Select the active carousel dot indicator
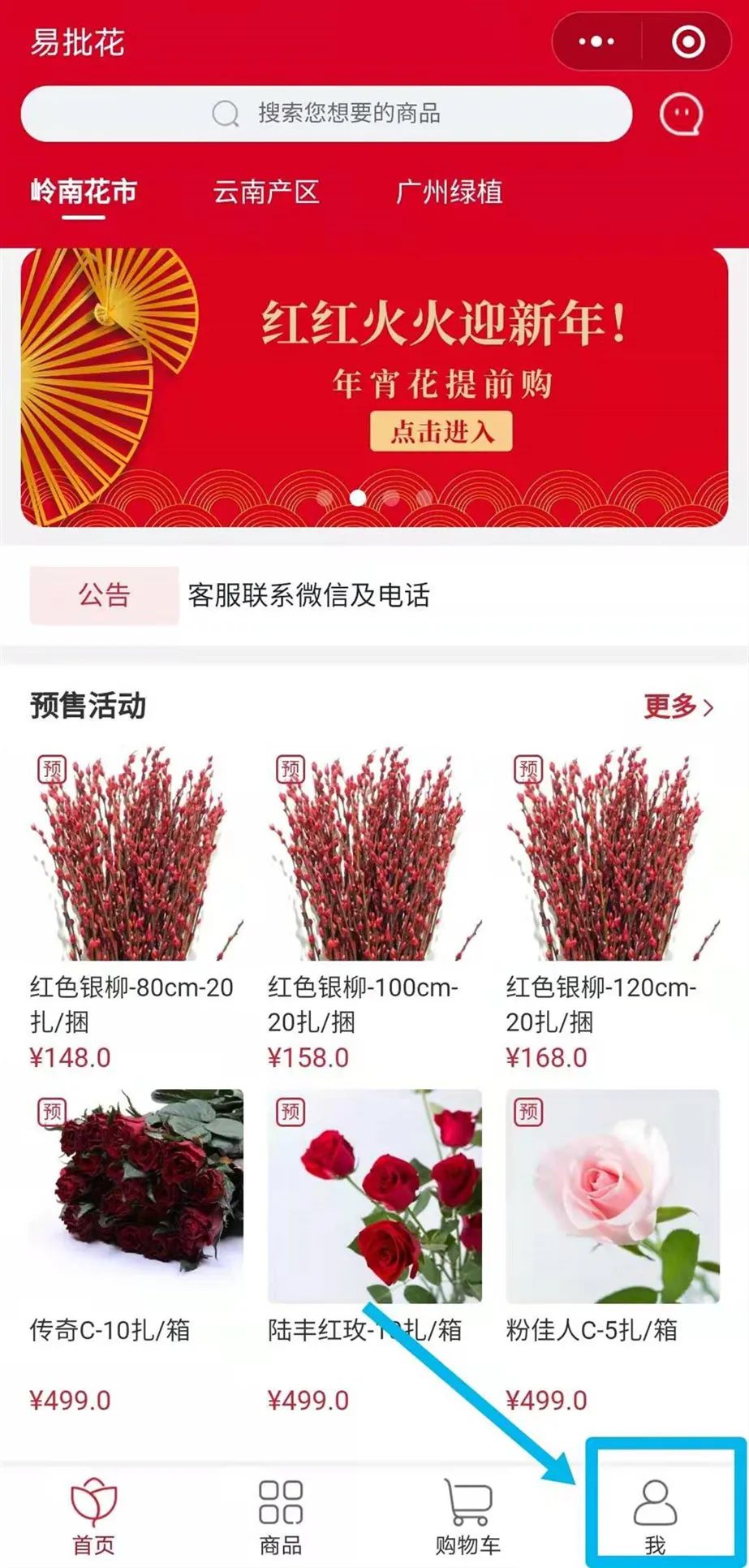 click(x=357, y=499)
